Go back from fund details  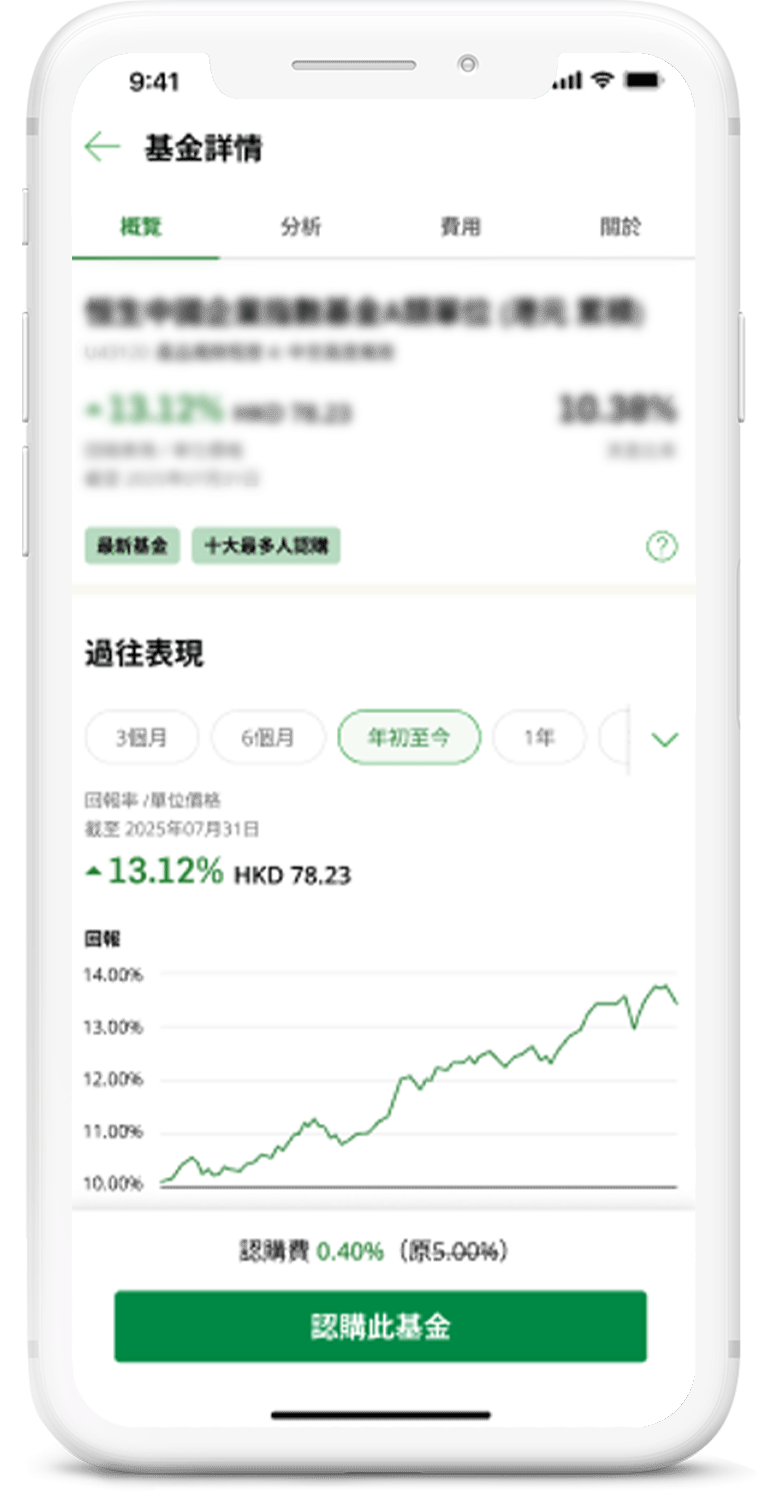click(102, 148)
